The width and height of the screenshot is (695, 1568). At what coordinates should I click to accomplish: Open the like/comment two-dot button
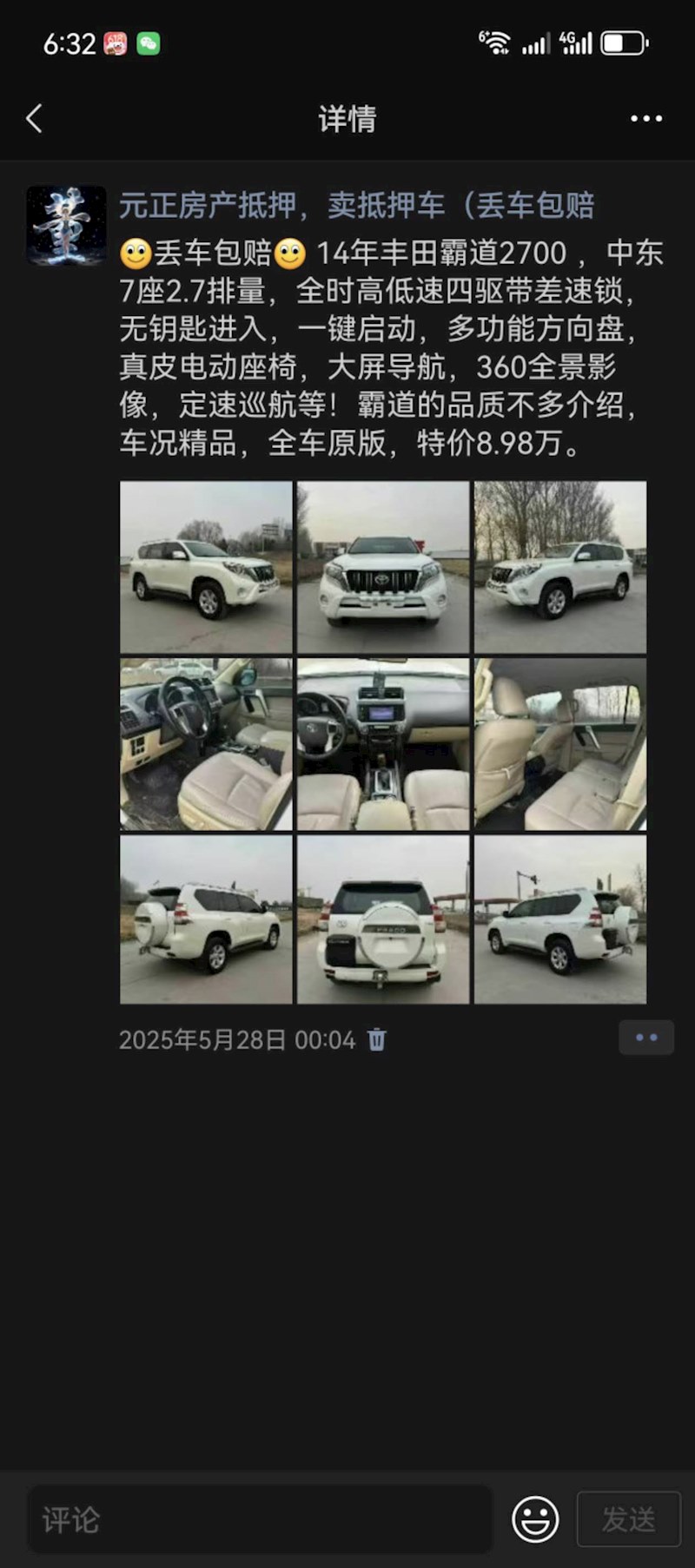pos(646,1038)
